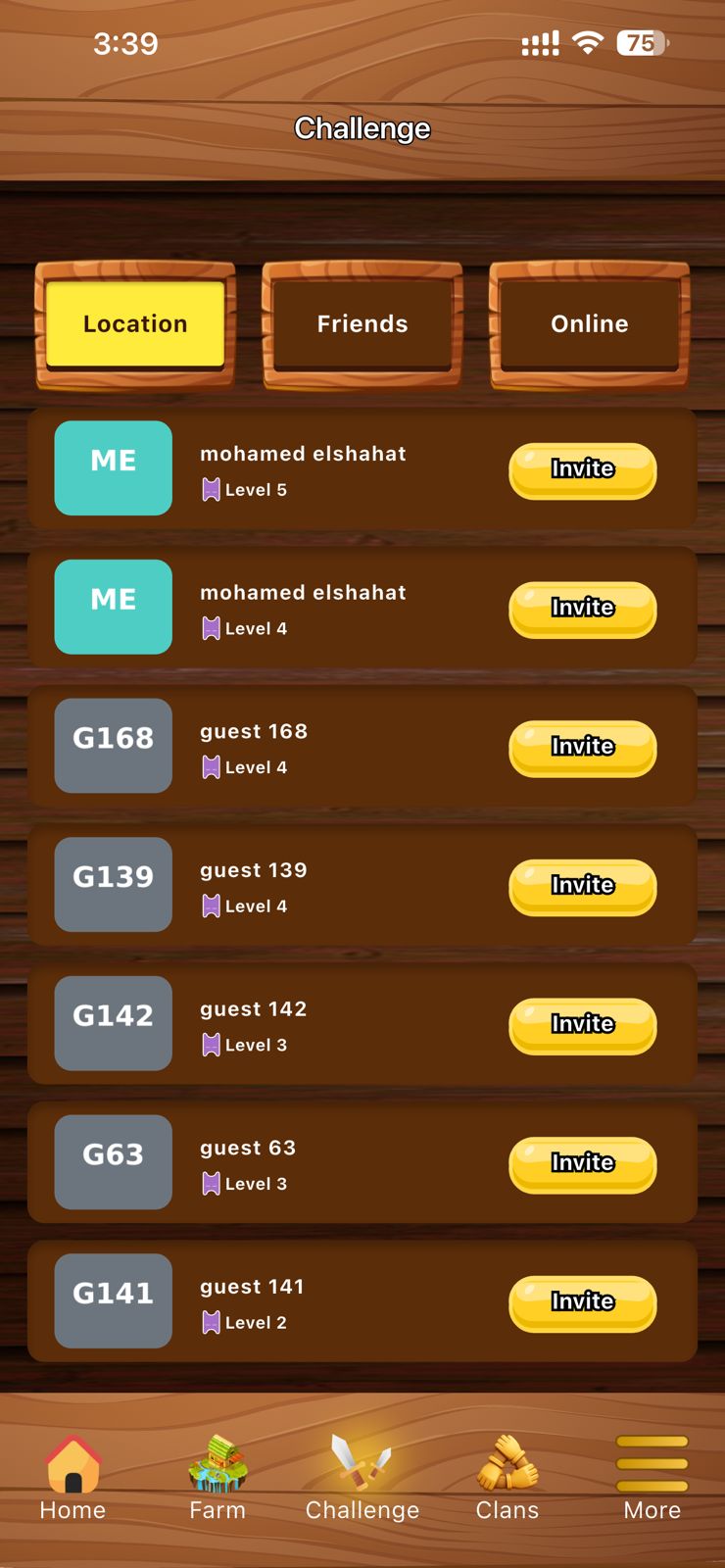Send an invite to guest 139
This screenshot has width=725, height=1568.
583,887
